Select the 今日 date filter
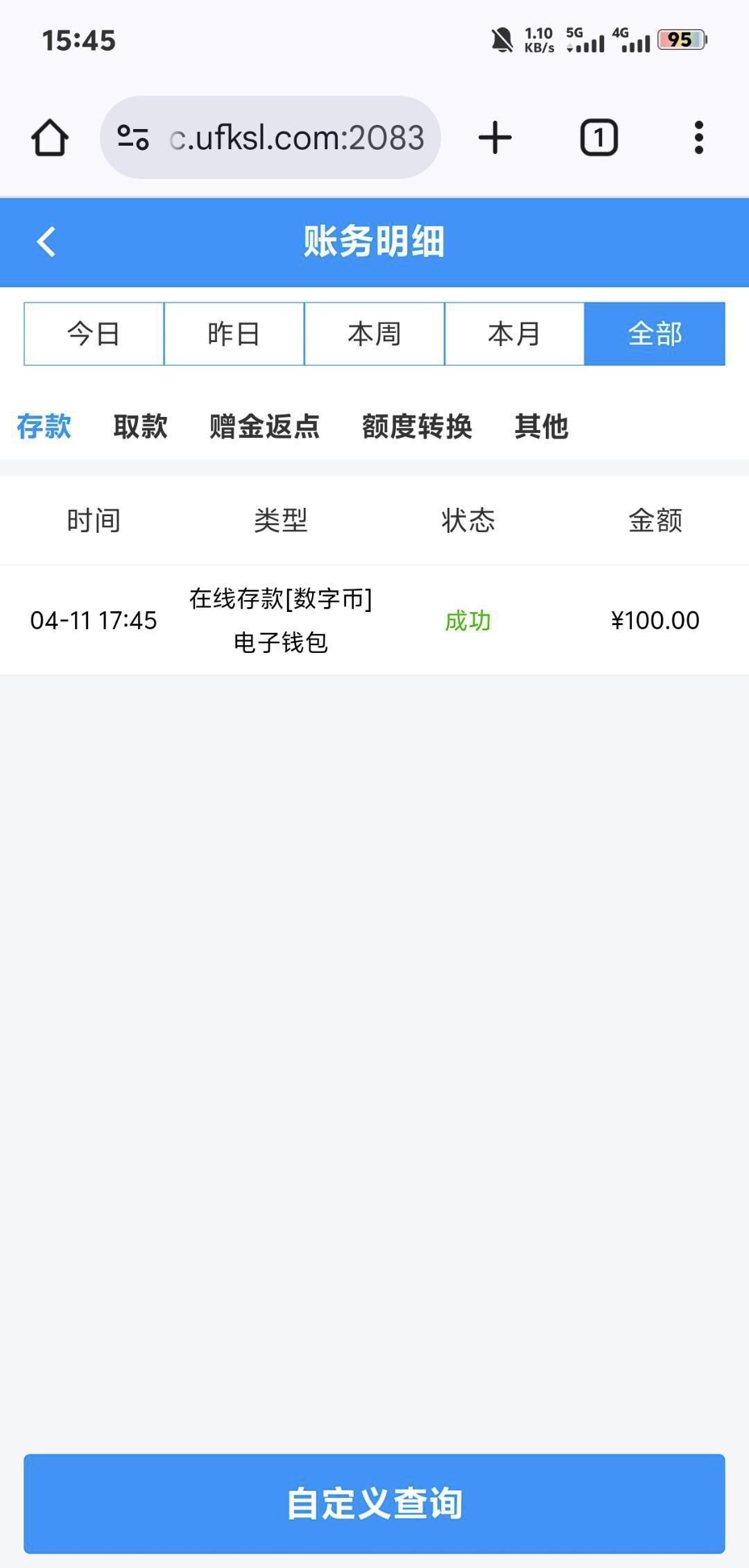Image resolution: width=749 pixels, height=1568 pixels. click(x=94, y=334)
